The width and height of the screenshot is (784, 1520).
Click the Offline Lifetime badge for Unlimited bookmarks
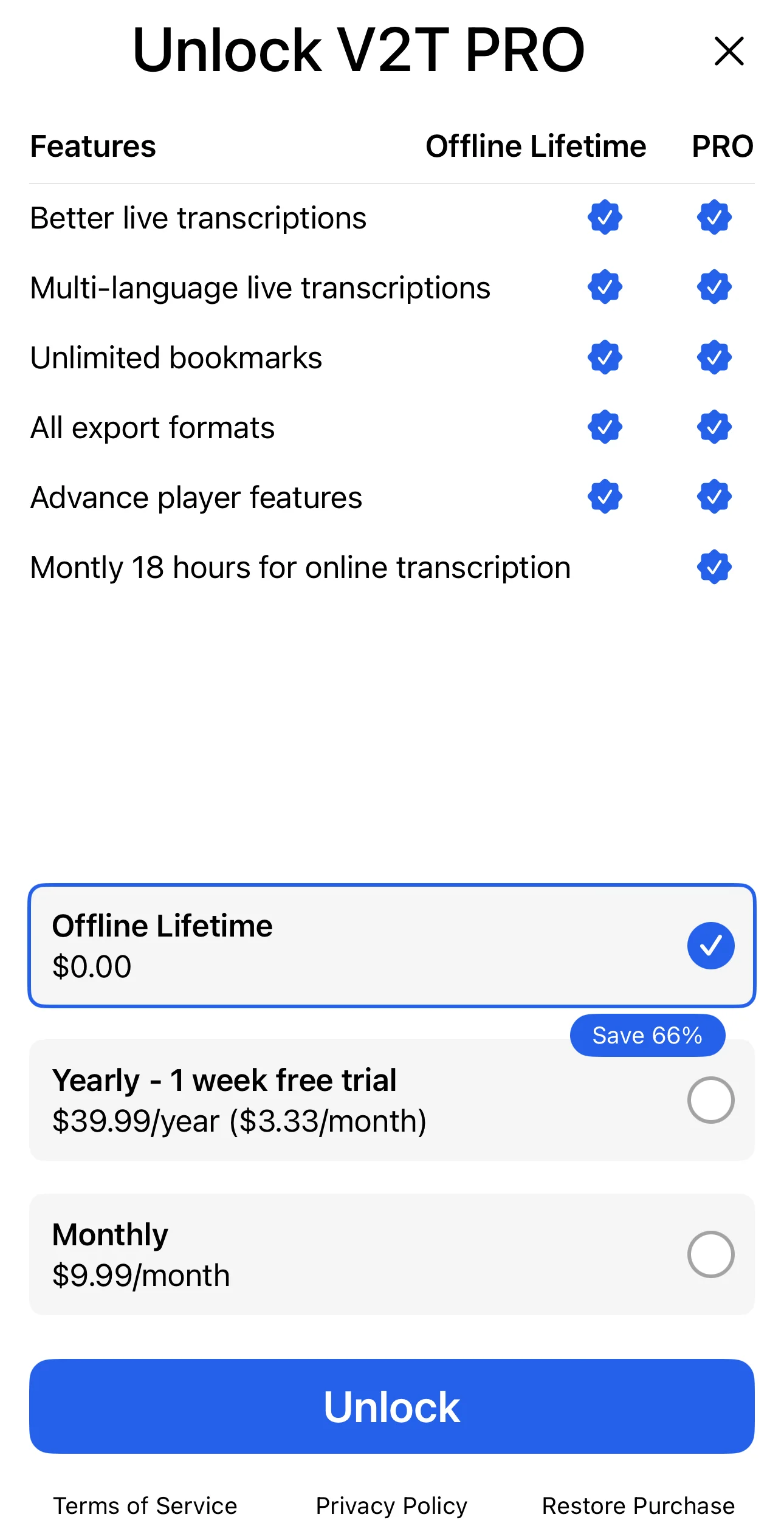tap(605, 357)
